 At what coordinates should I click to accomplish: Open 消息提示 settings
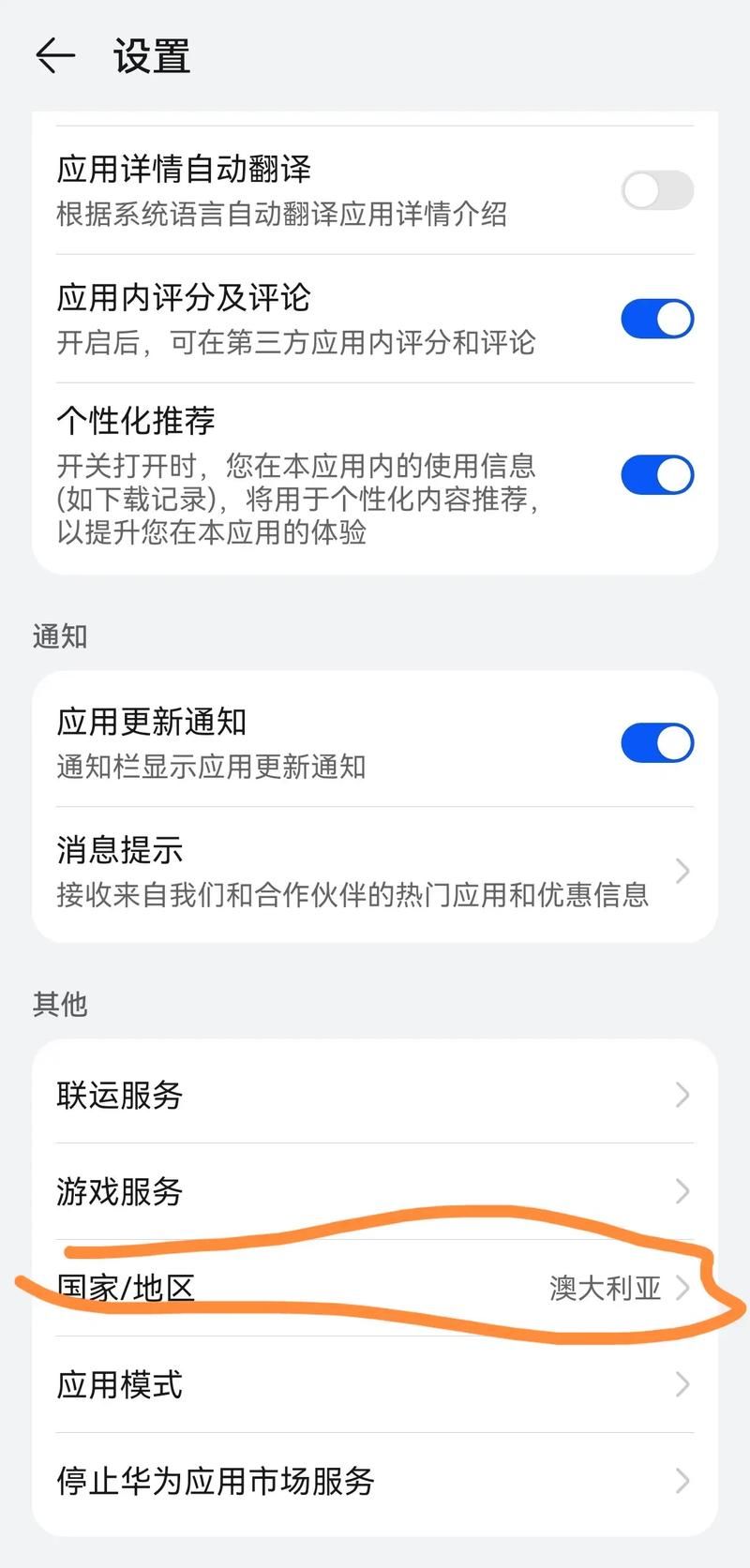pyautogui.click(x=375, y=872)
